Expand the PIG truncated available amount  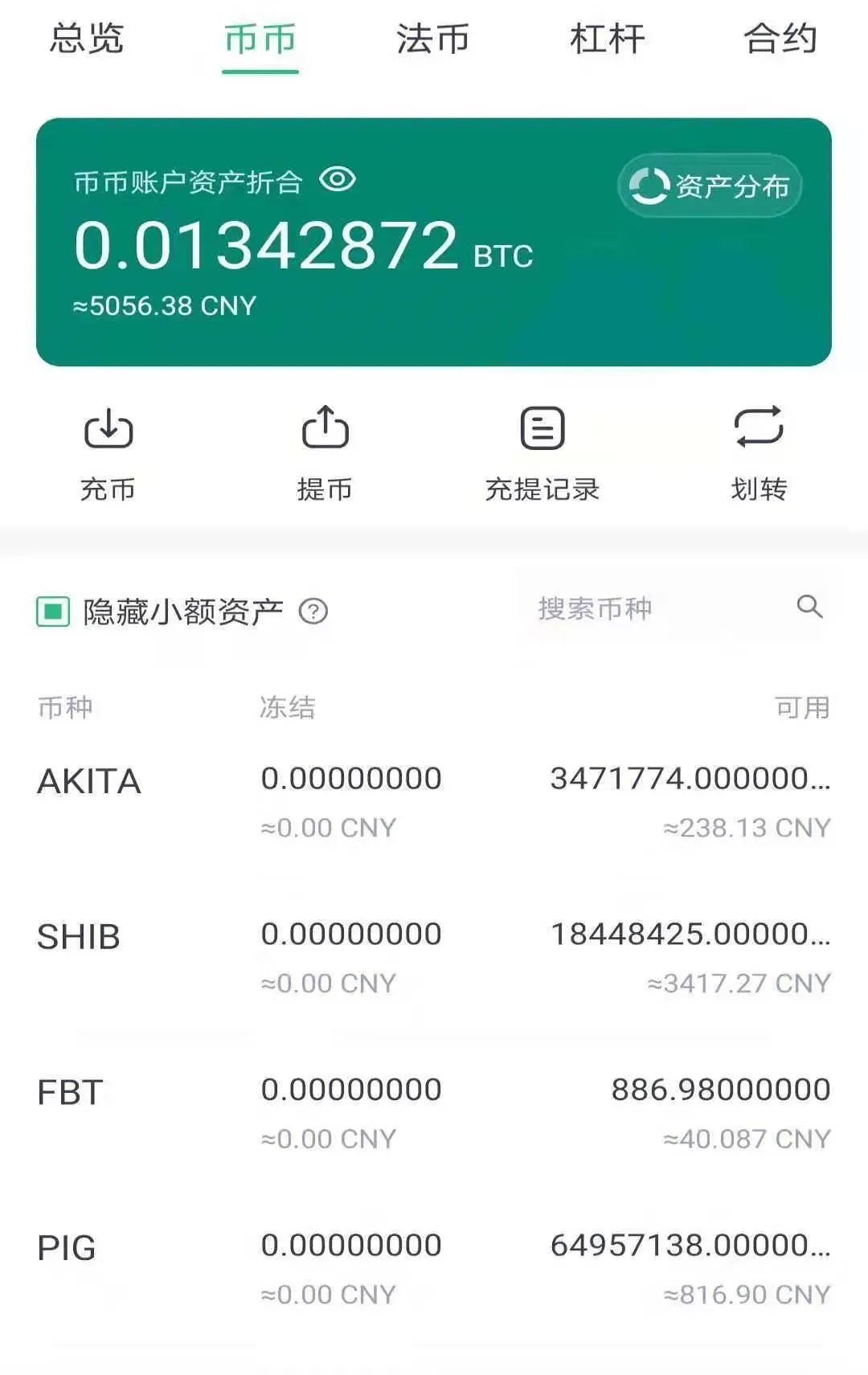click(820, 1248)
